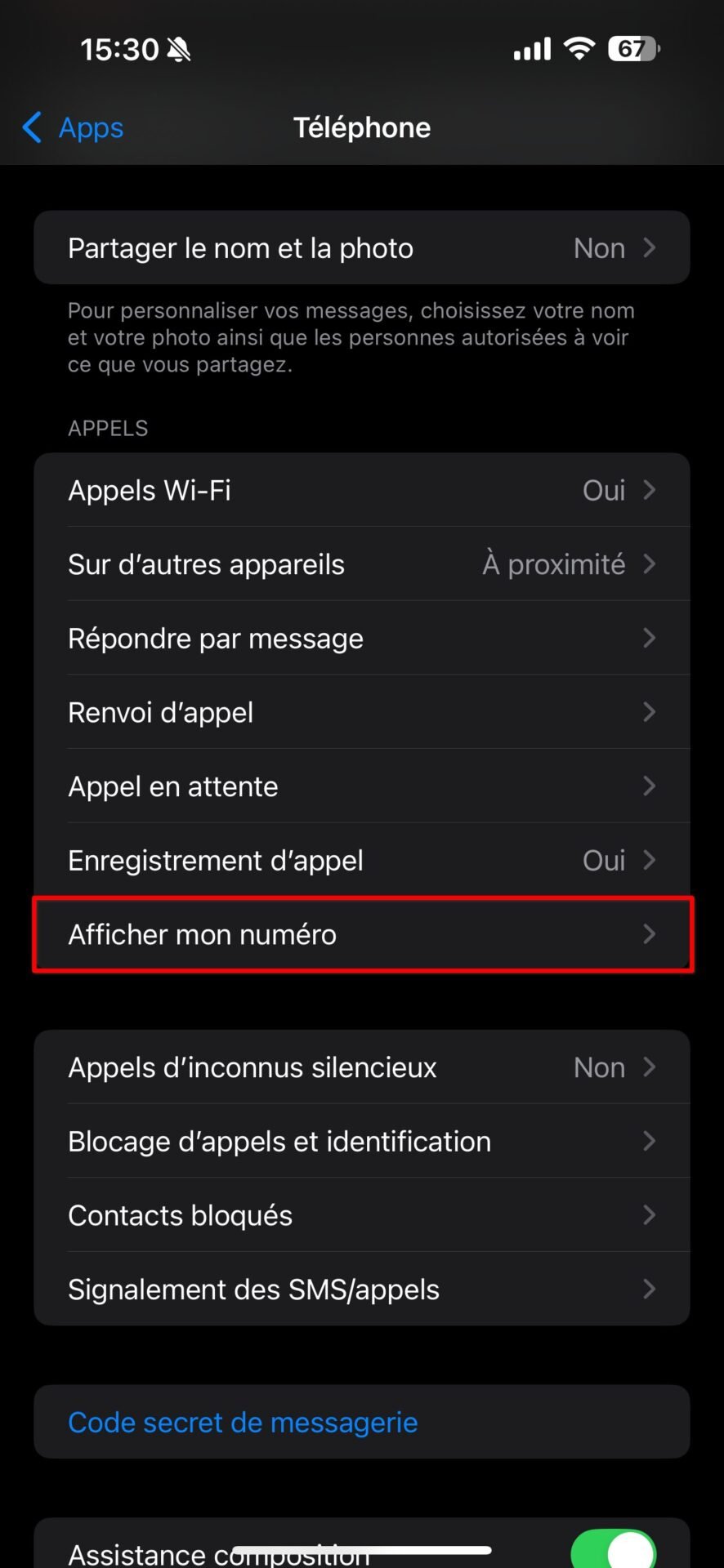View Contacts bloqués
Image resolution: width=724 pixels, height=1568 pixels.
pos(362,1215)
